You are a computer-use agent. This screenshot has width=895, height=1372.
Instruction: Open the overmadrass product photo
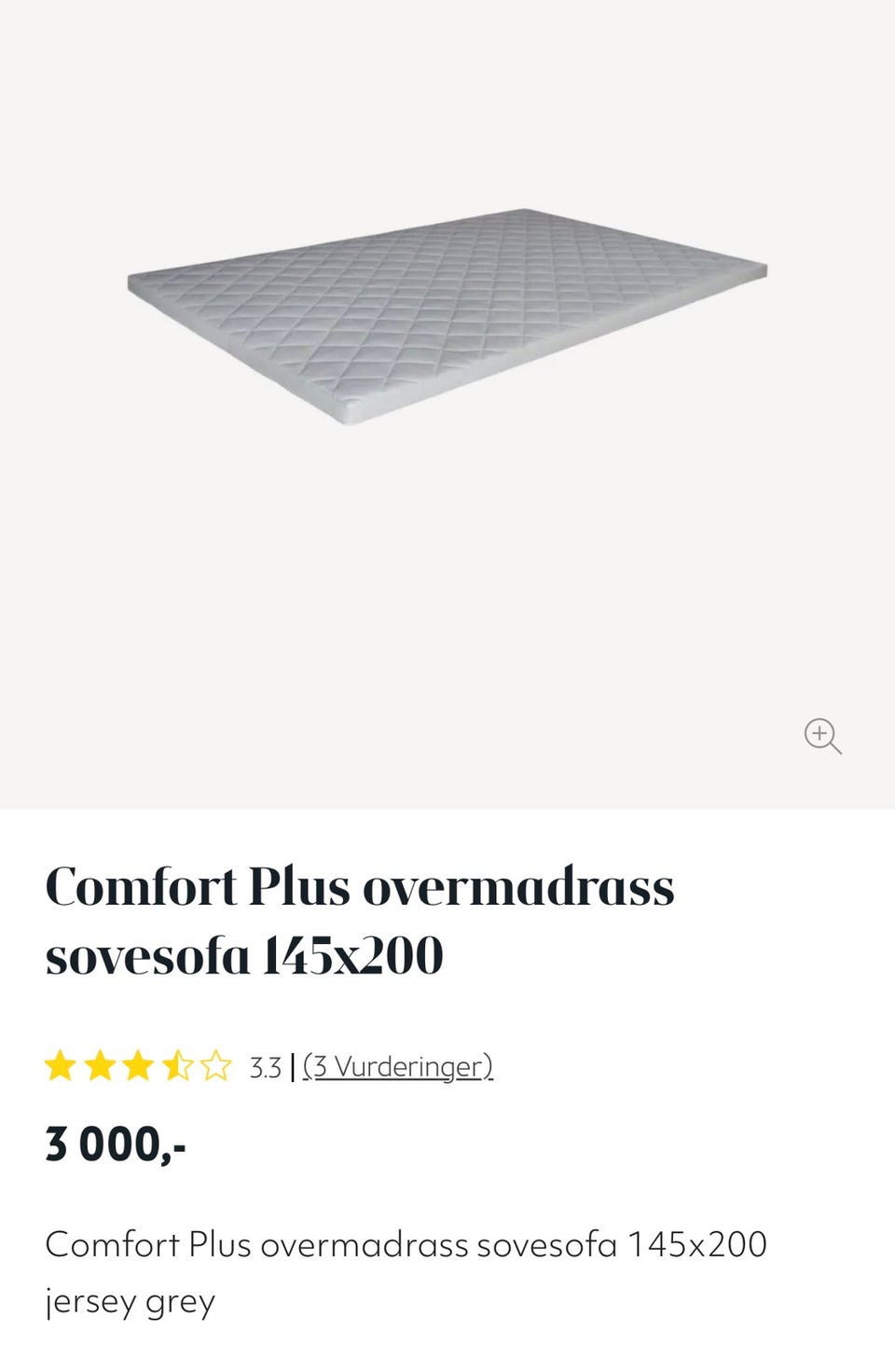pyautogui.click(x=447, y=315)
